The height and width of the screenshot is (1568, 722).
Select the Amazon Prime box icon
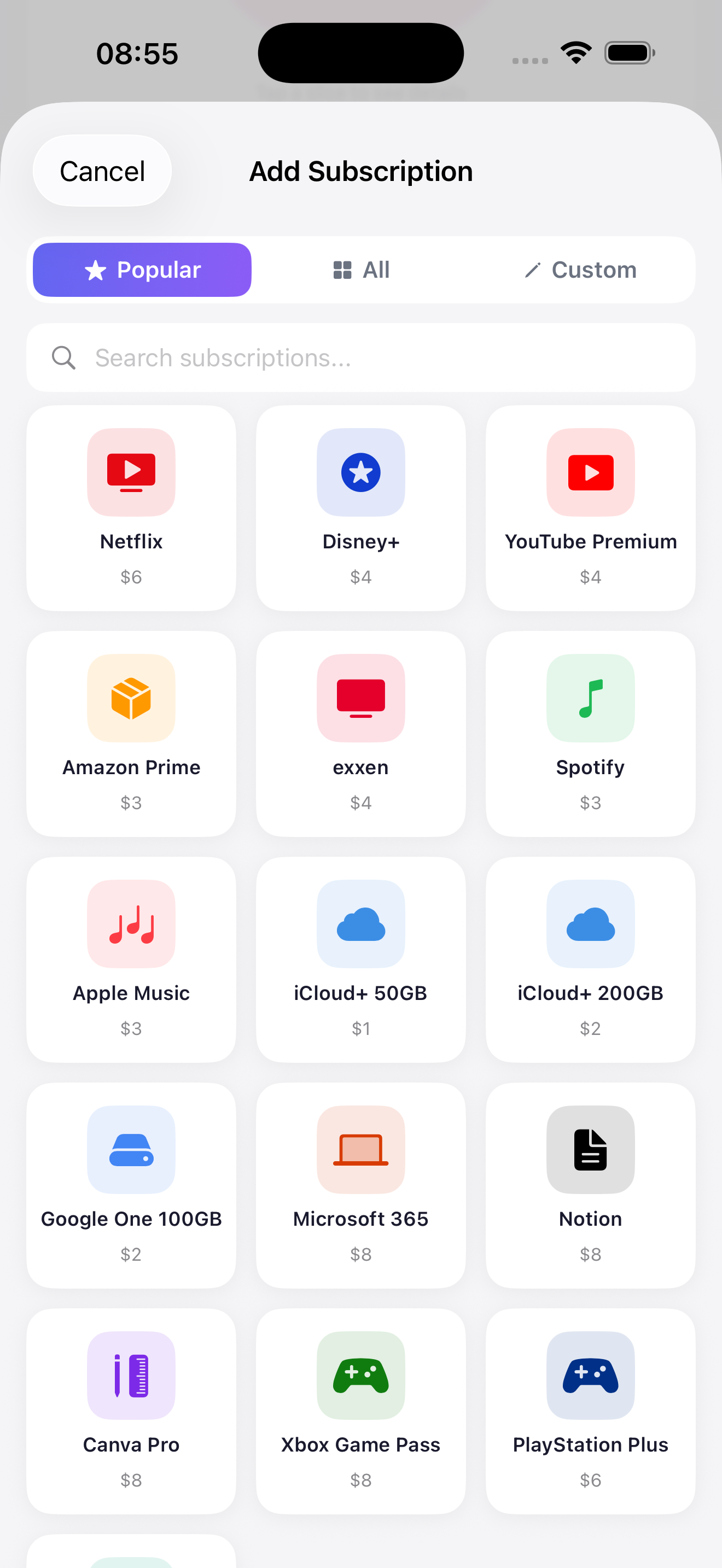(x=131, y=698)
